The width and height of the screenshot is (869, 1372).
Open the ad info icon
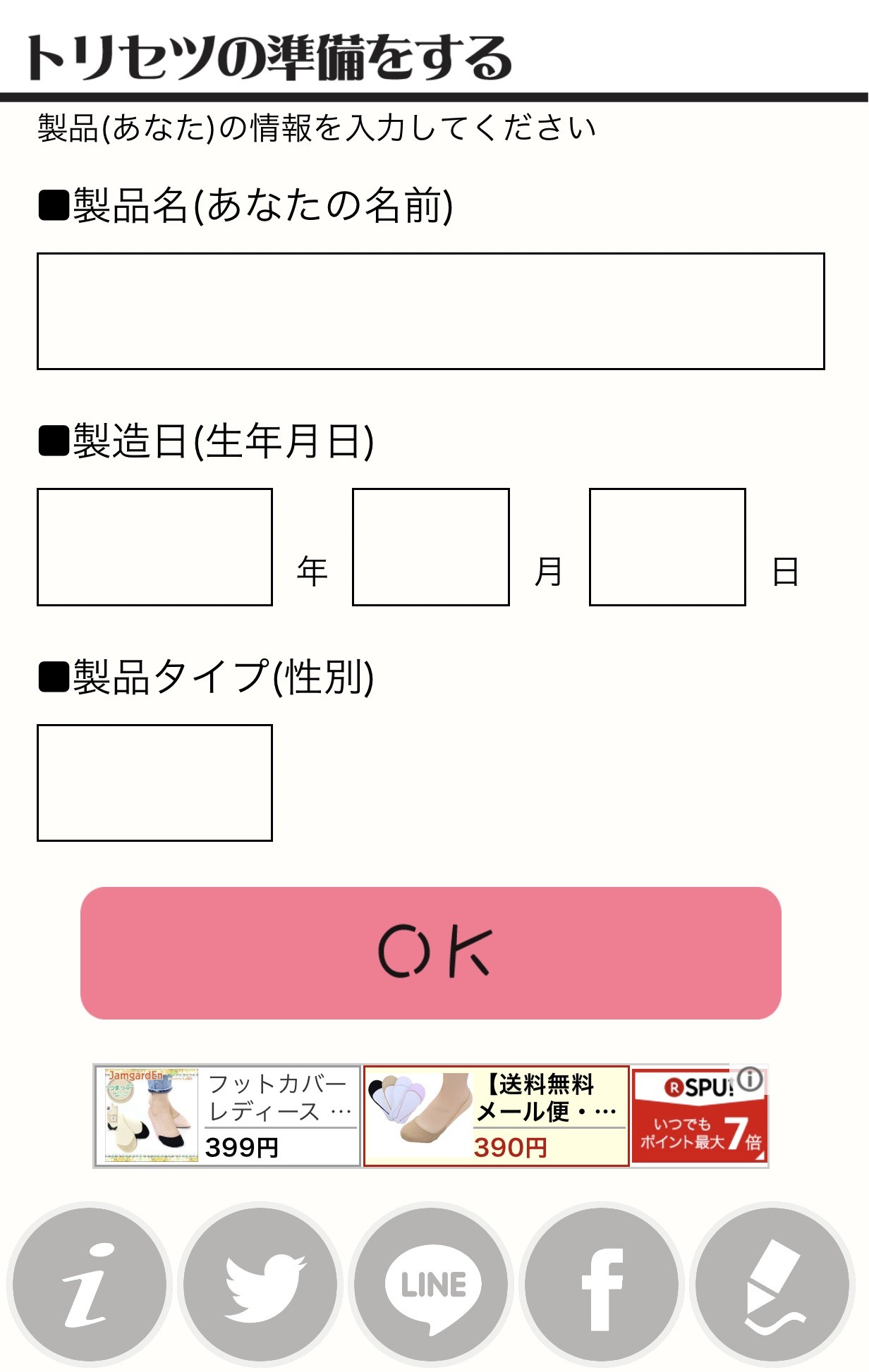(x=750, y=1079)
